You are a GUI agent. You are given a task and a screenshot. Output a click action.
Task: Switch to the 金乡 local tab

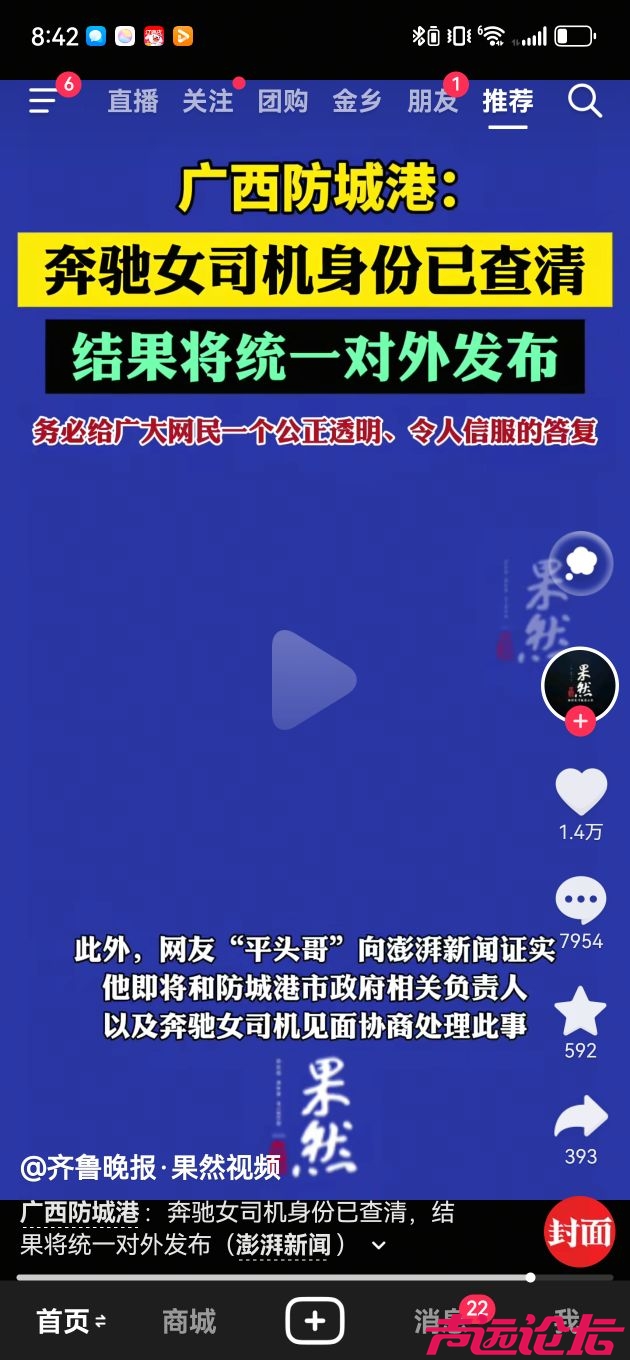(357, 101)
